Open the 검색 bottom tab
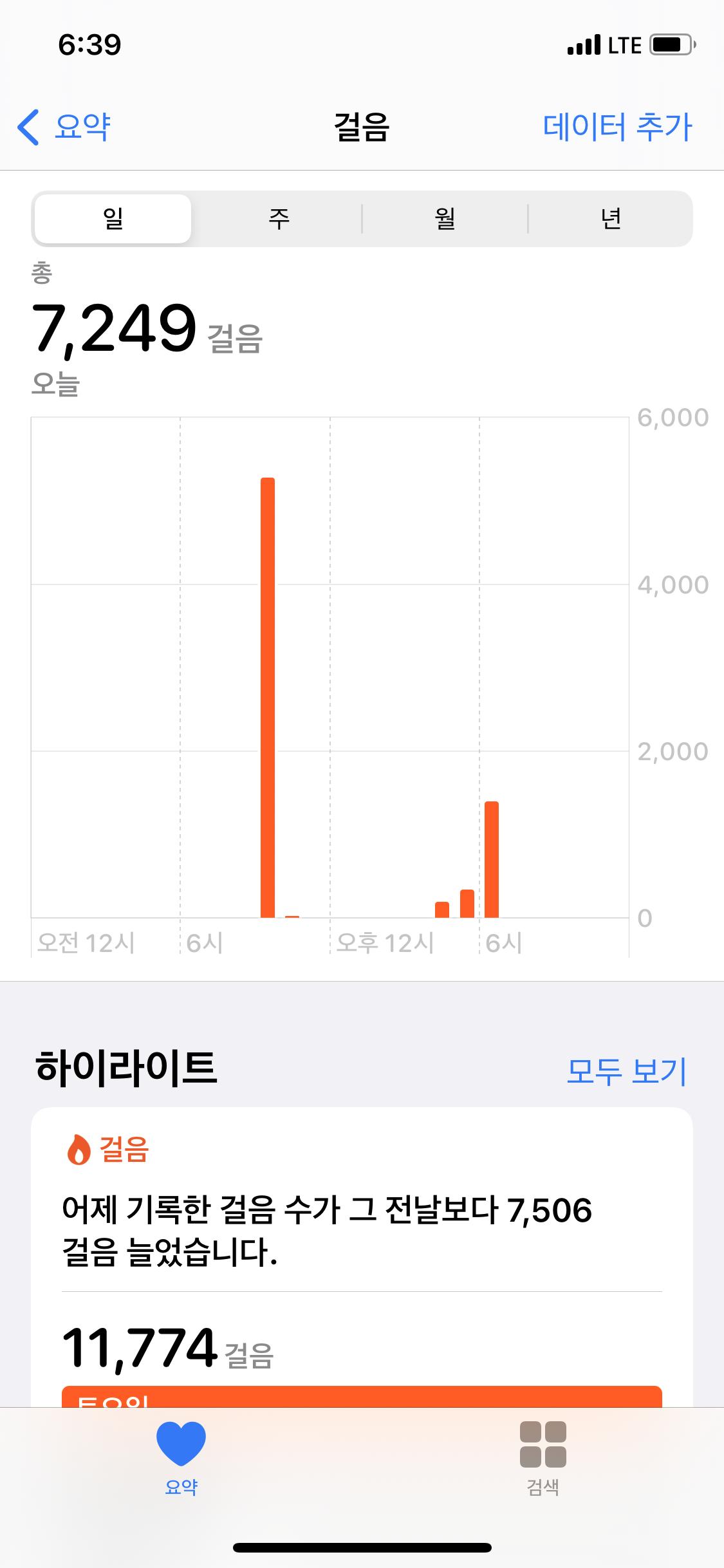724x1568 pixels. pos(543,1458)
